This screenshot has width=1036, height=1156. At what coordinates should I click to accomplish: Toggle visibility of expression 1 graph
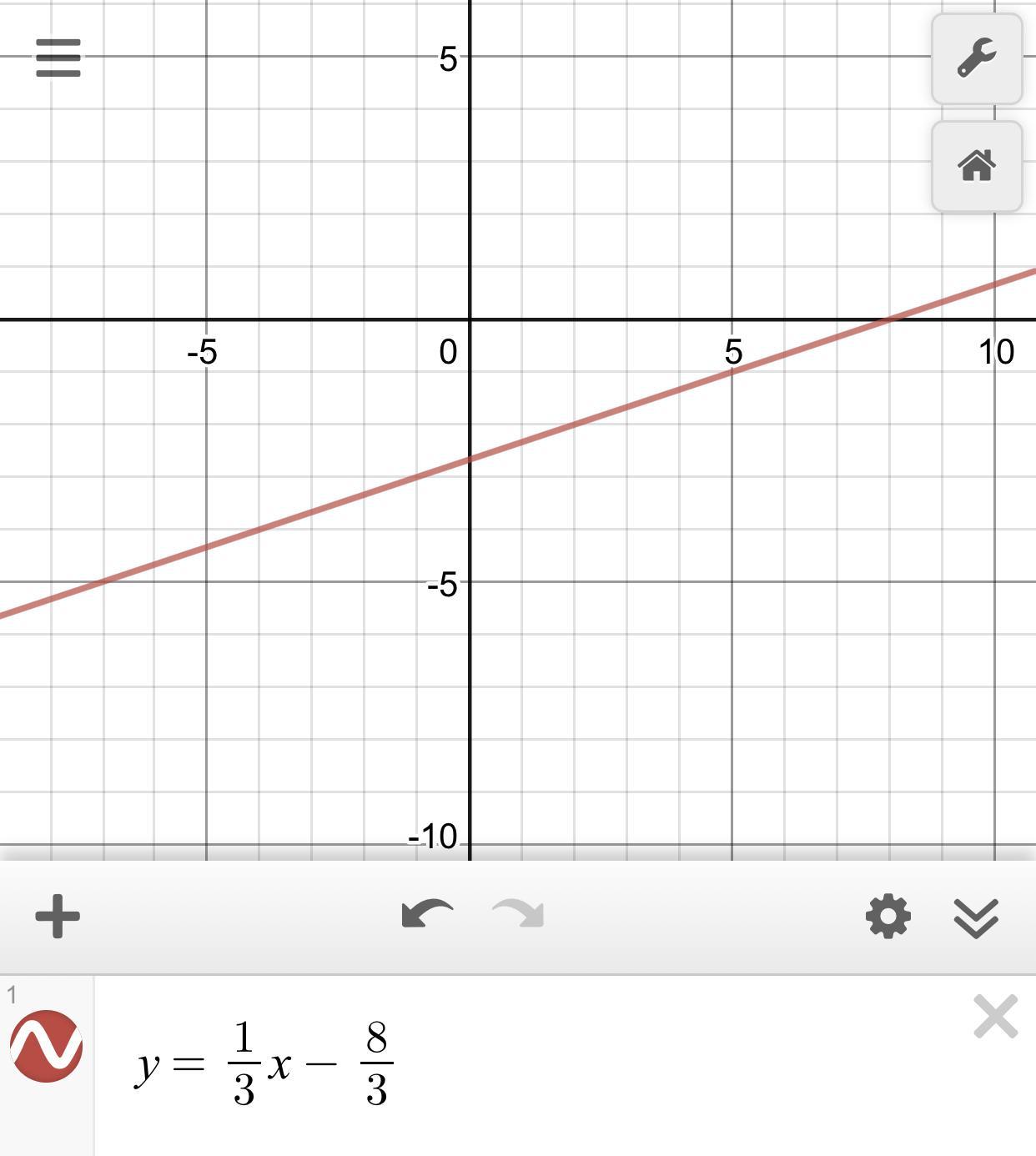pos(46,1046)
